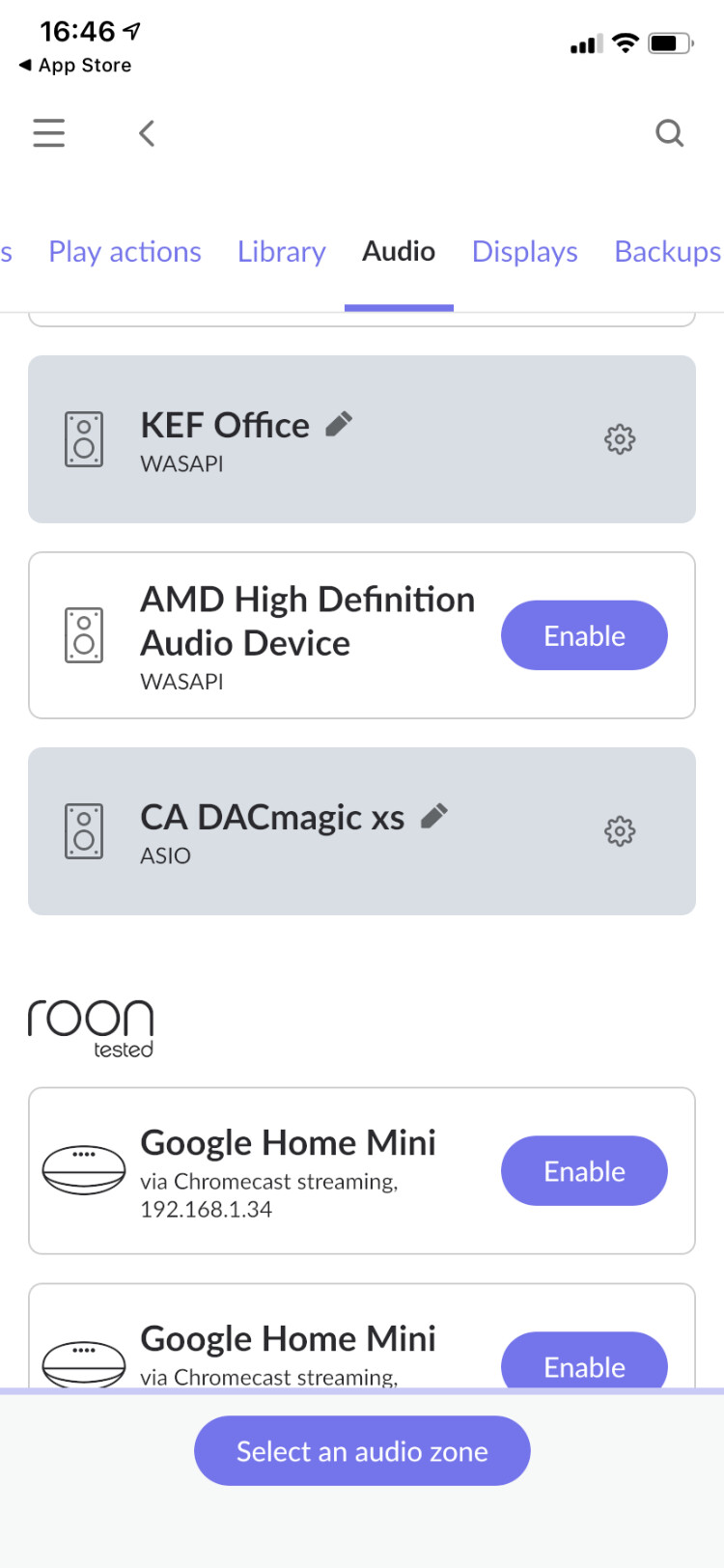Edit the KEF Office device name
The height and width of the screenshot is (1568, 724).
(x=339, y=424)
